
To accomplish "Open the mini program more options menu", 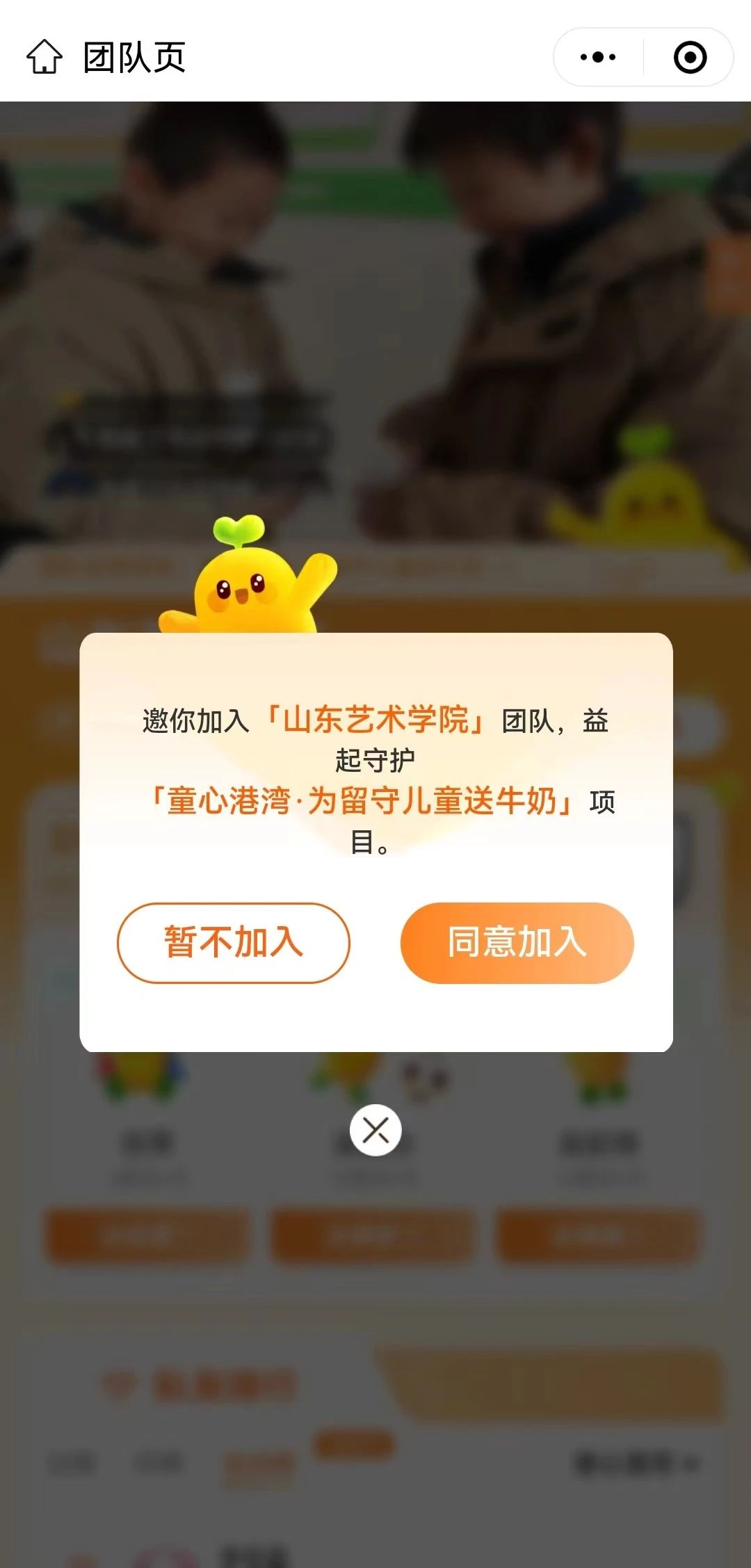I will click(598, 57).
